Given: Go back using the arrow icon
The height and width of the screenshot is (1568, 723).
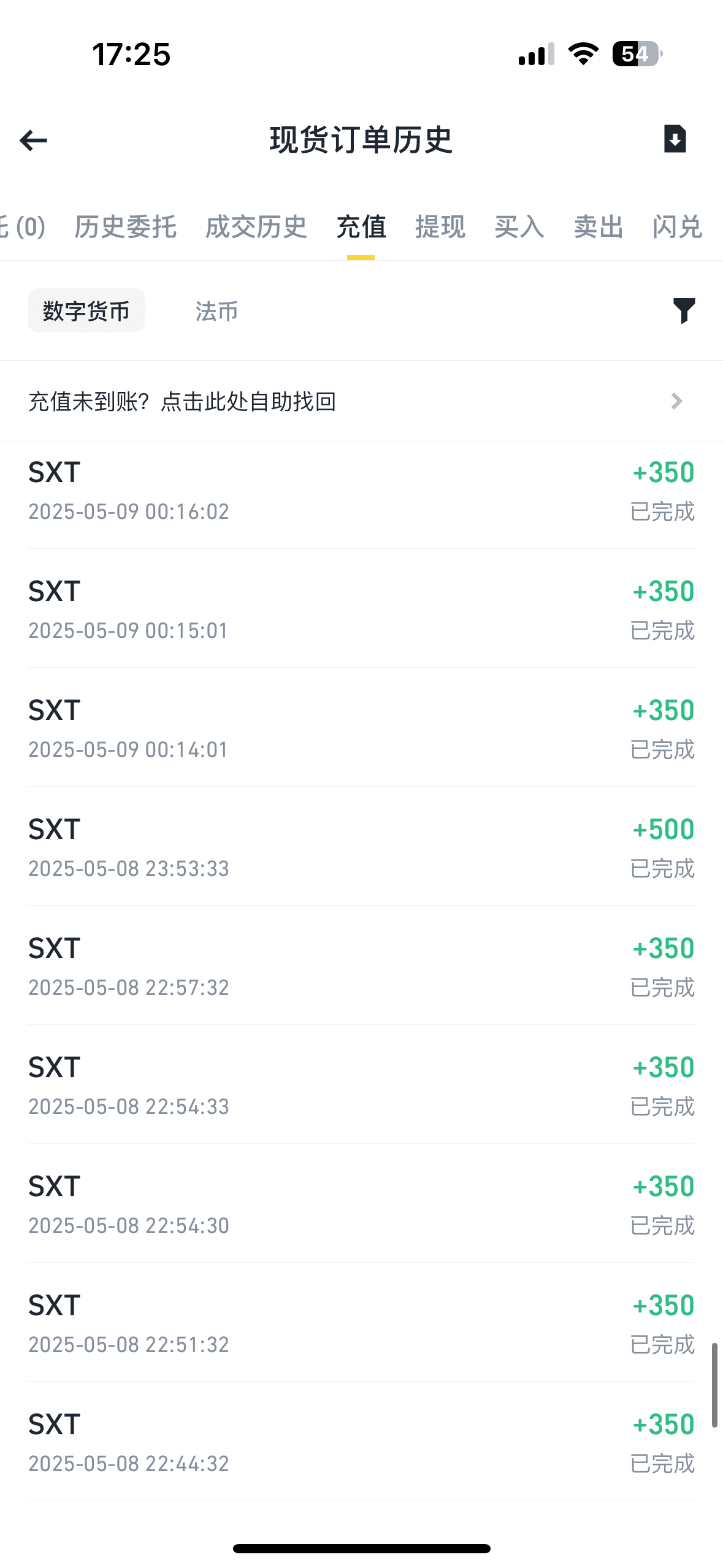Looking at the screenshot, I should tap(34, 140).
